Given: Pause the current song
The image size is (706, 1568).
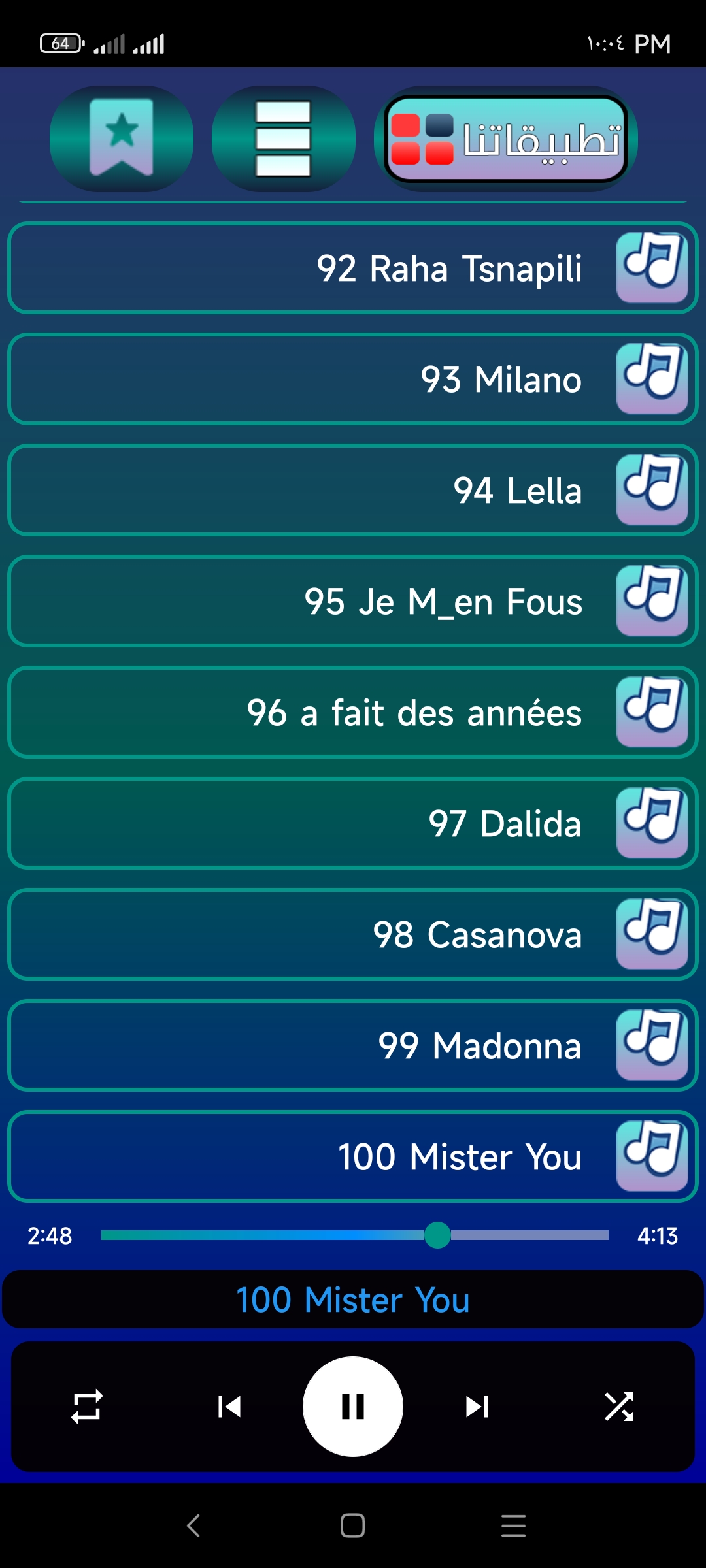Looking at the screenshot, I should coord(353,1407).
